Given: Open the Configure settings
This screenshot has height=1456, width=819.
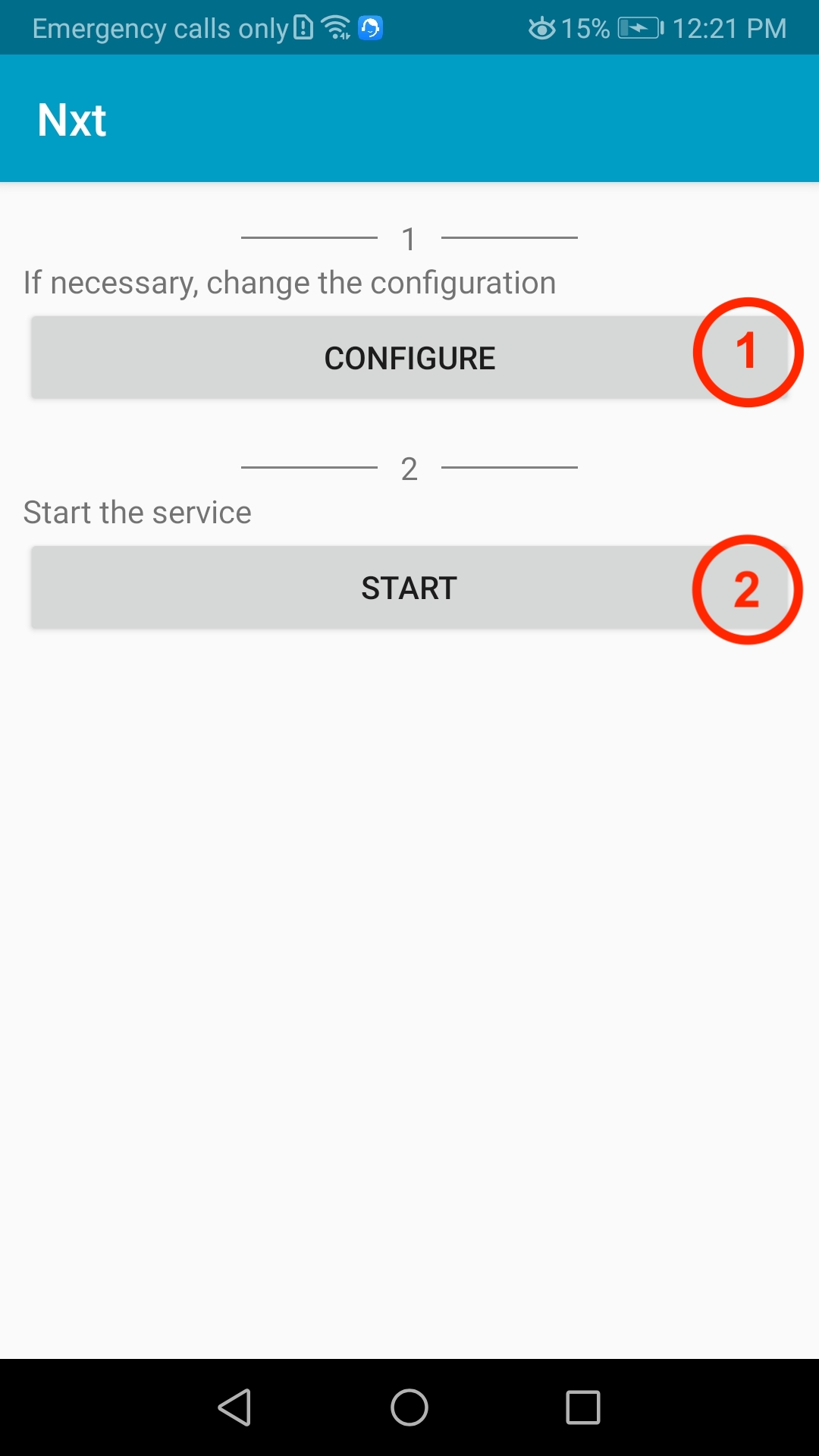Looking at the screenshot, I should pyautogui.click(x=409, y=358).
